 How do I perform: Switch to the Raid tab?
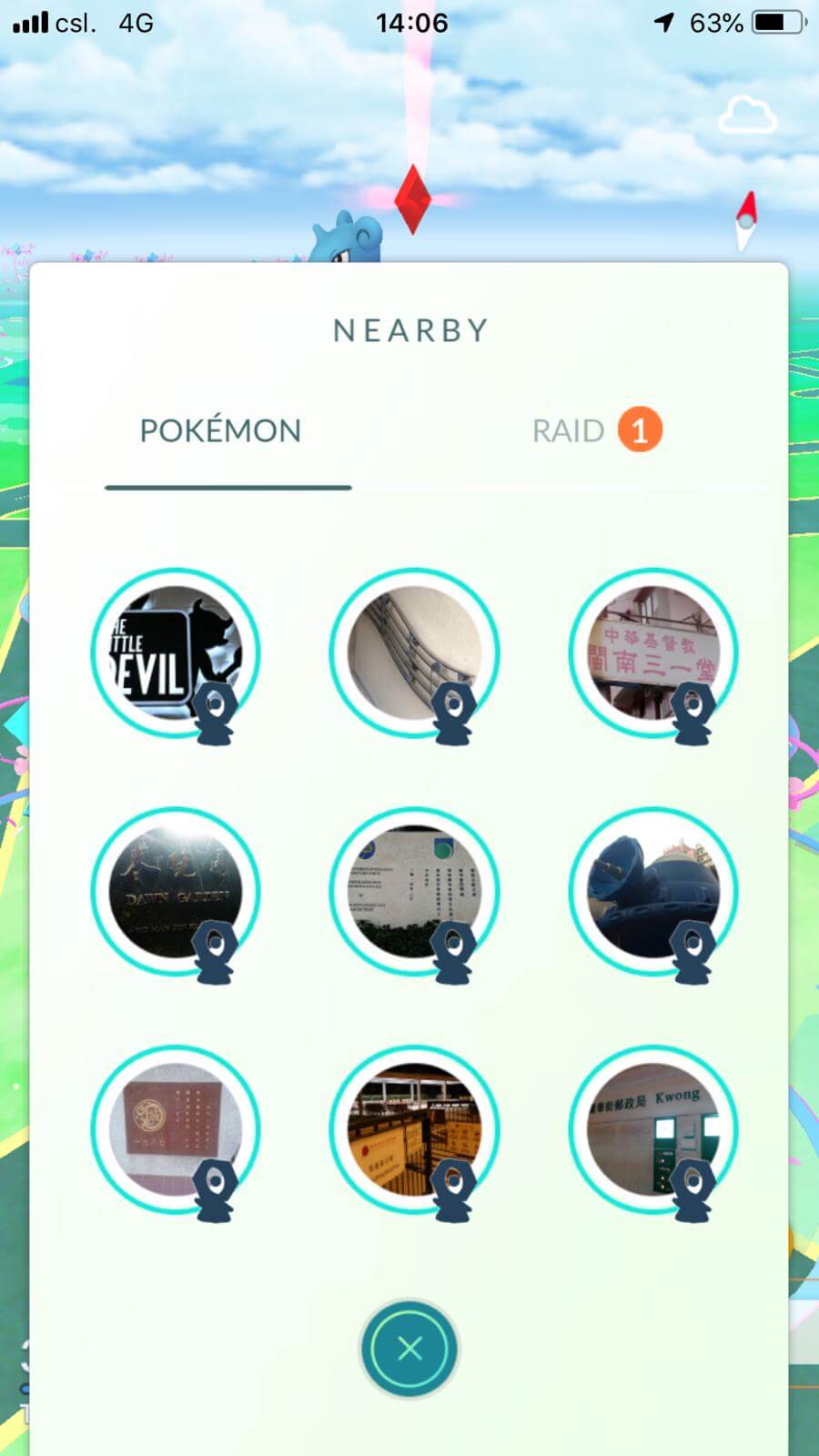tap(597, 430)
